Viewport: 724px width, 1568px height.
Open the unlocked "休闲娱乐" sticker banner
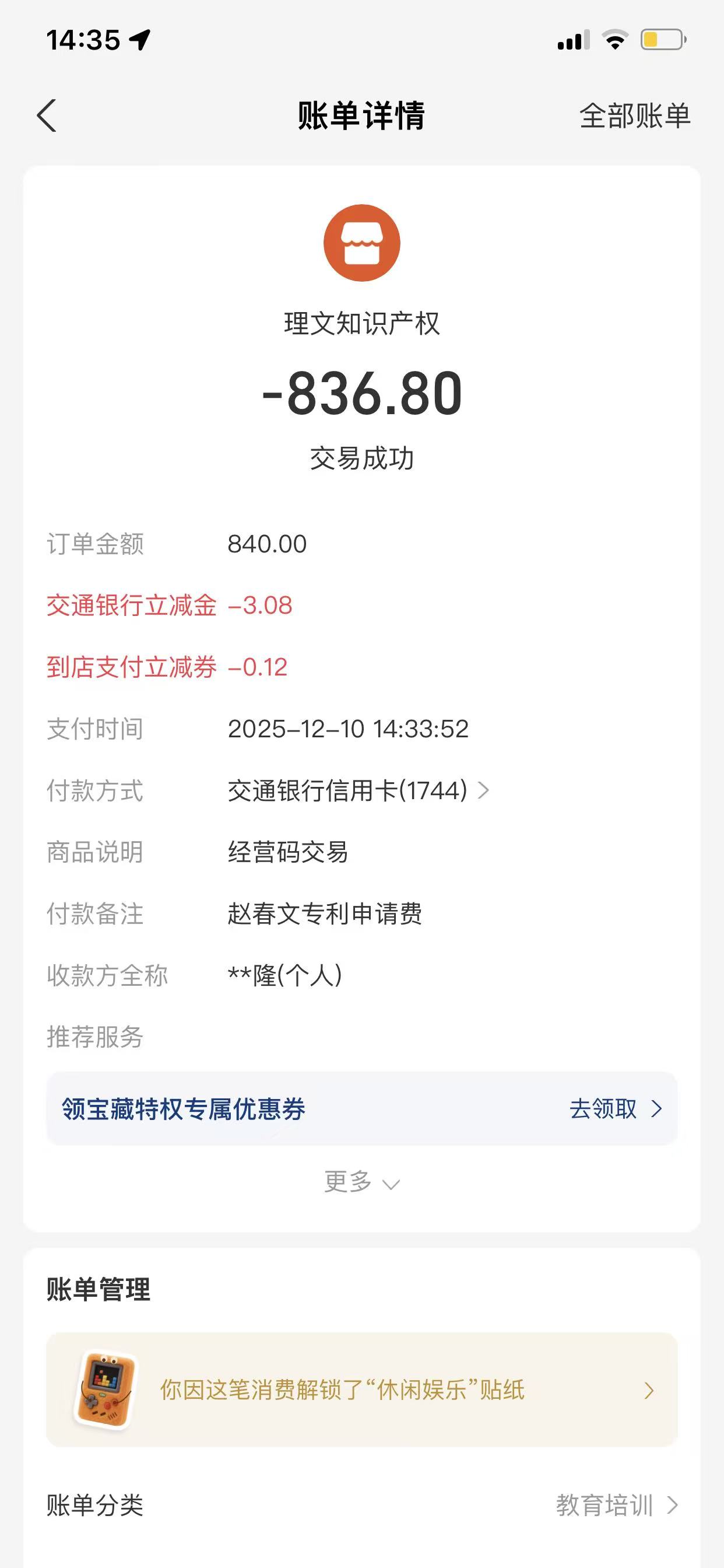[361, 1390]
